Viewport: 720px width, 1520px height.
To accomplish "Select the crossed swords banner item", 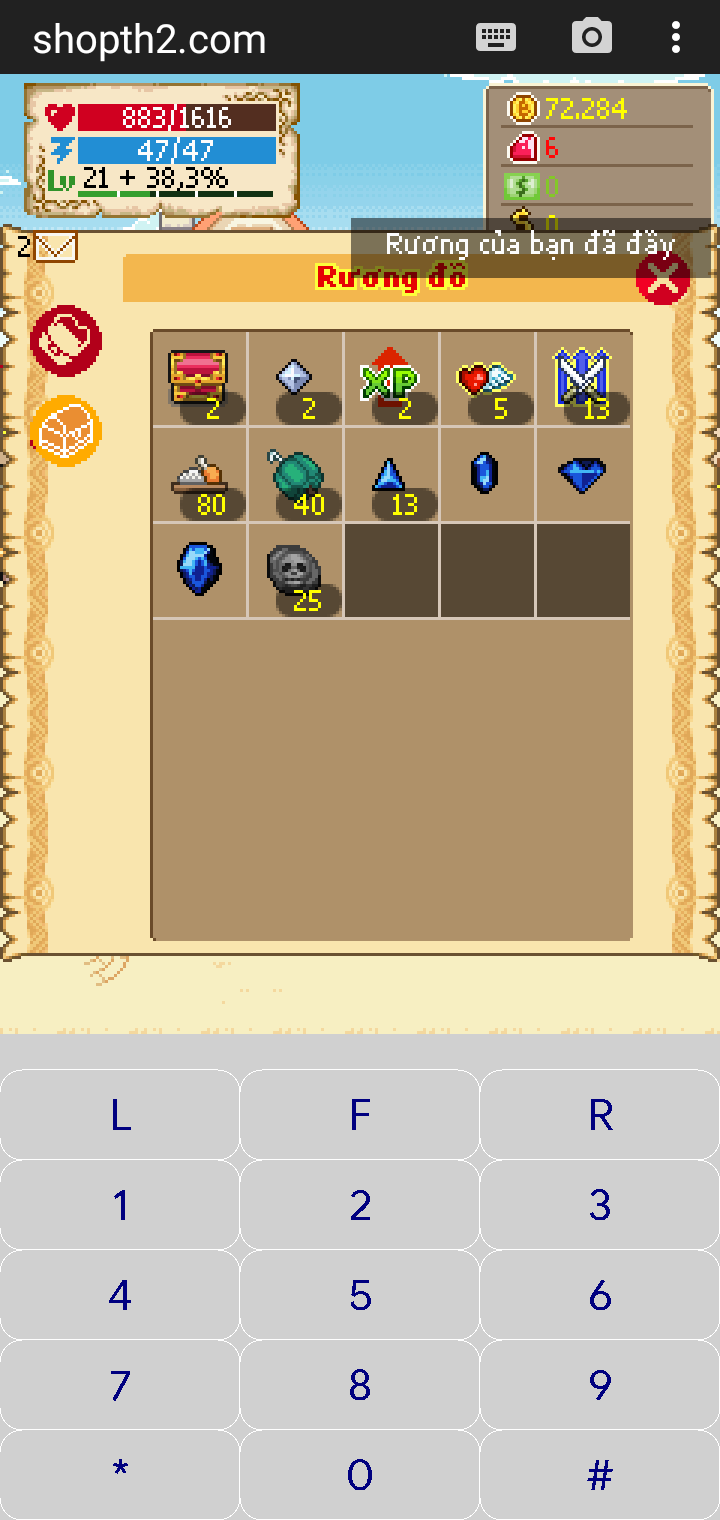I will tap(583, 379).
